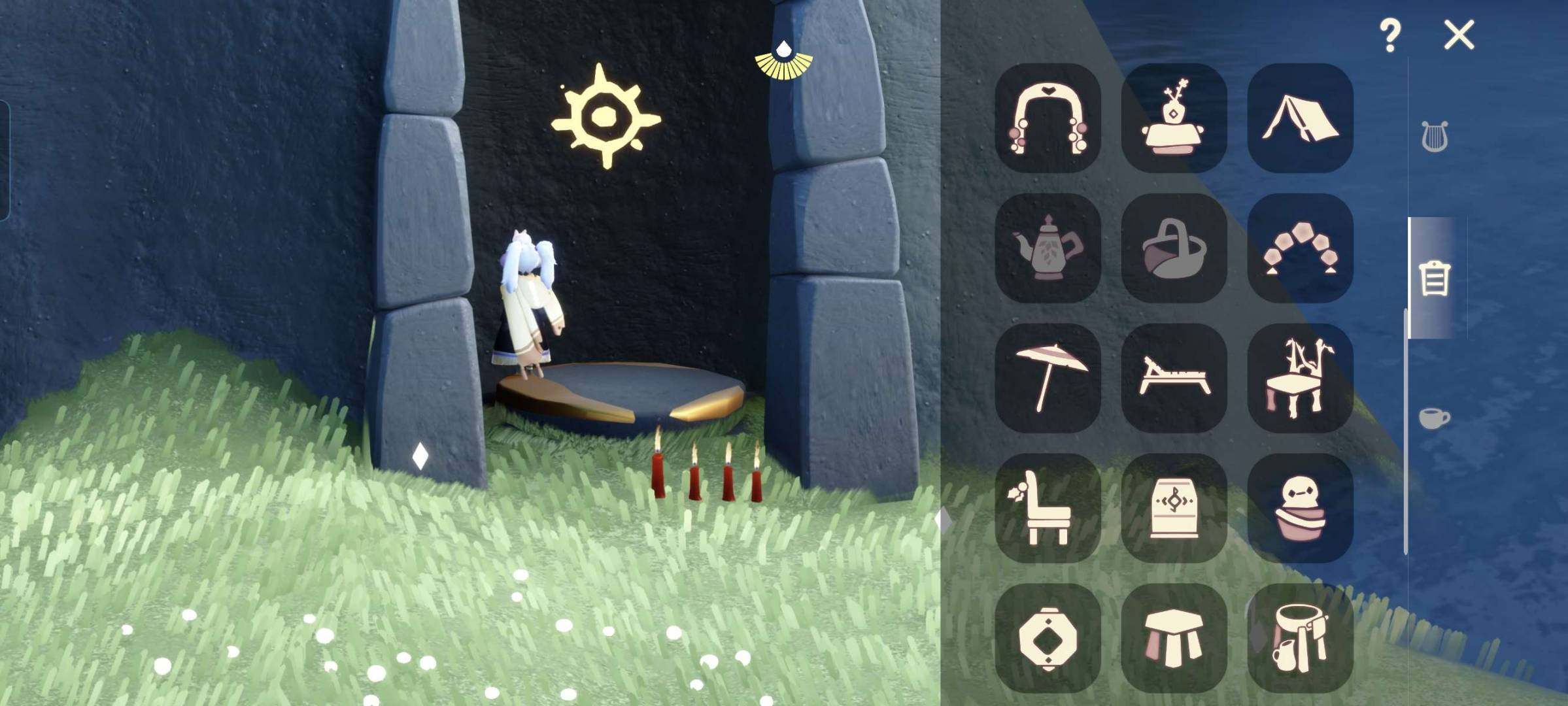The width and height of the screenshot is (1568, 706).
Task: Select the paper lantern prop
Action: [x=1048, y=637]
